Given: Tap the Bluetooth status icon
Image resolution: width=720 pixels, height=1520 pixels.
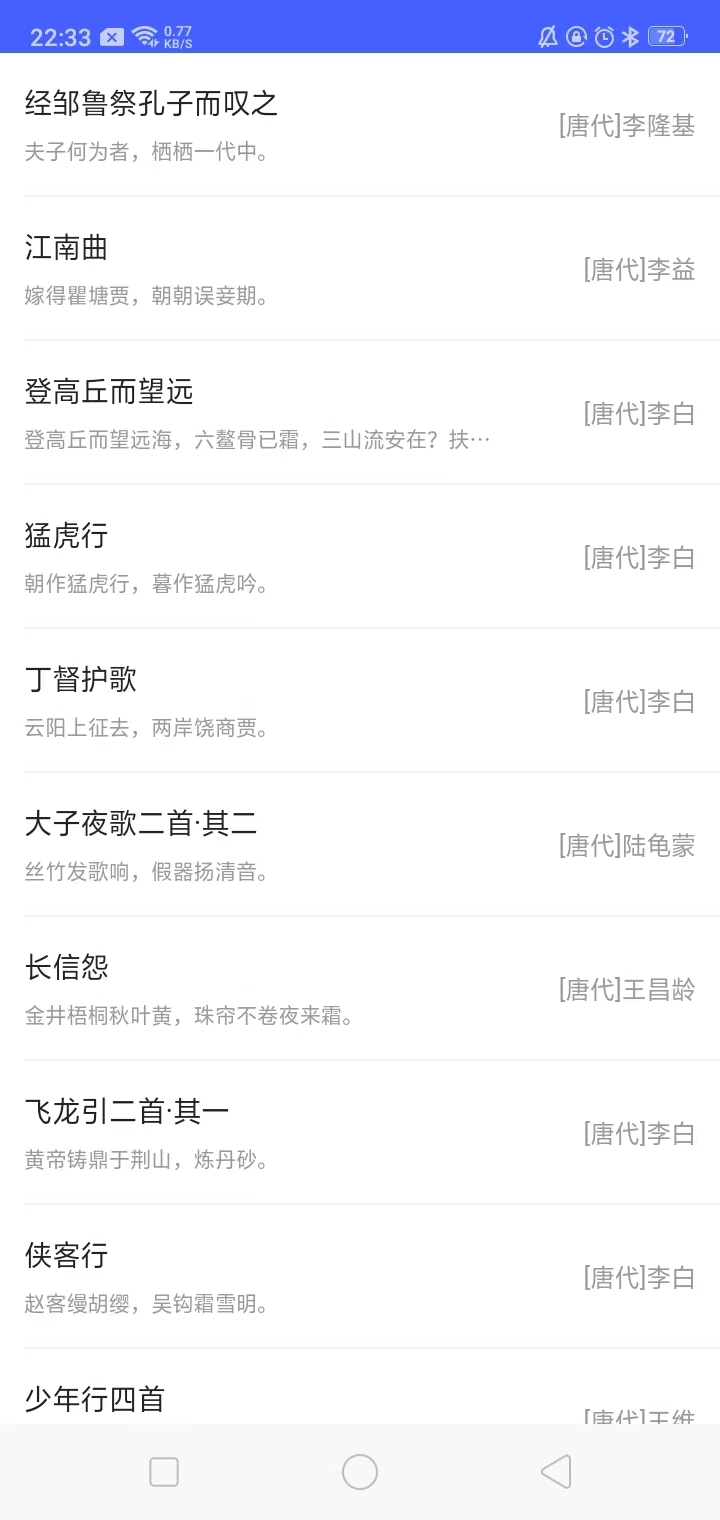Looking at the screenshot, I should pos(630,36).
